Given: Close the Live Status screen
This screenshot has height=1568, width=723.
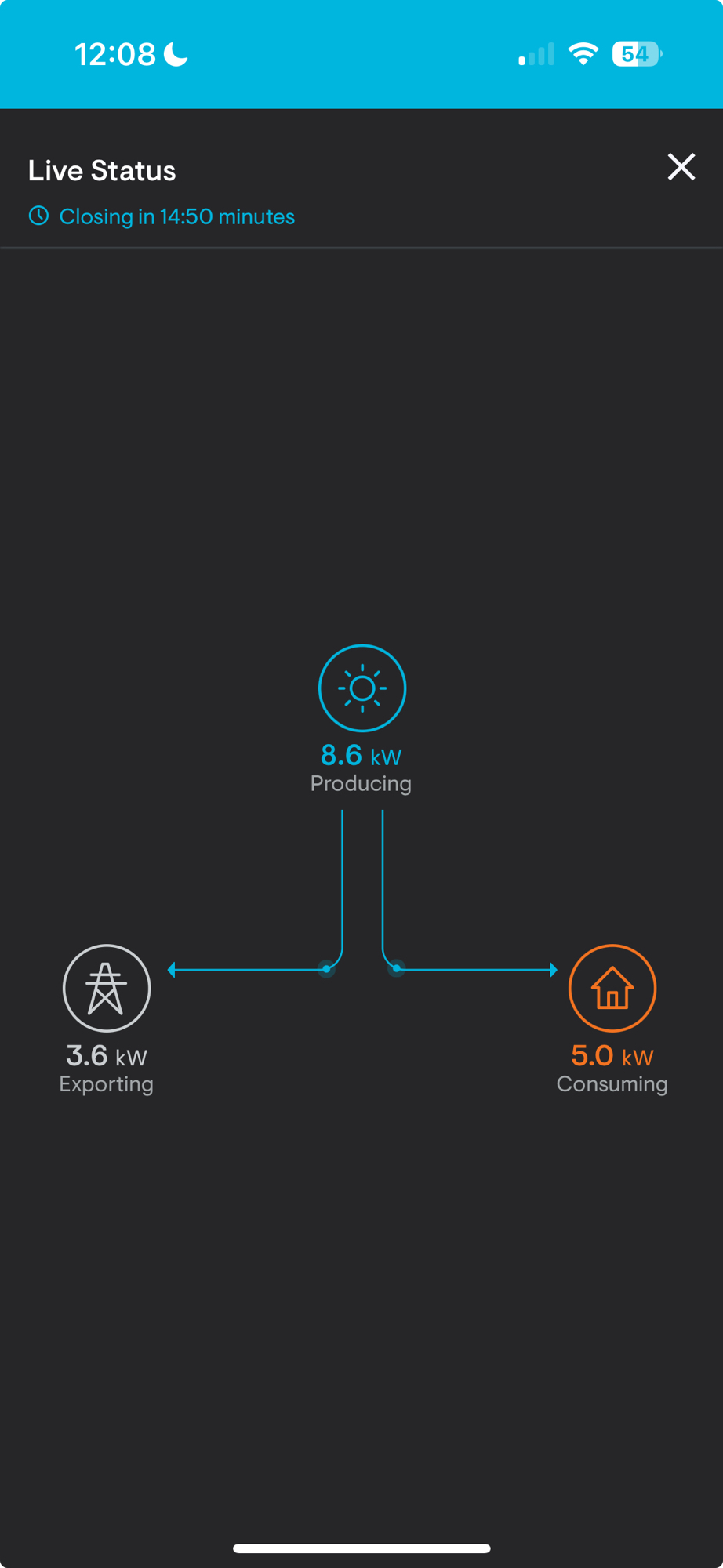Looking at the screenshot, I should click(x=681, y=167).
